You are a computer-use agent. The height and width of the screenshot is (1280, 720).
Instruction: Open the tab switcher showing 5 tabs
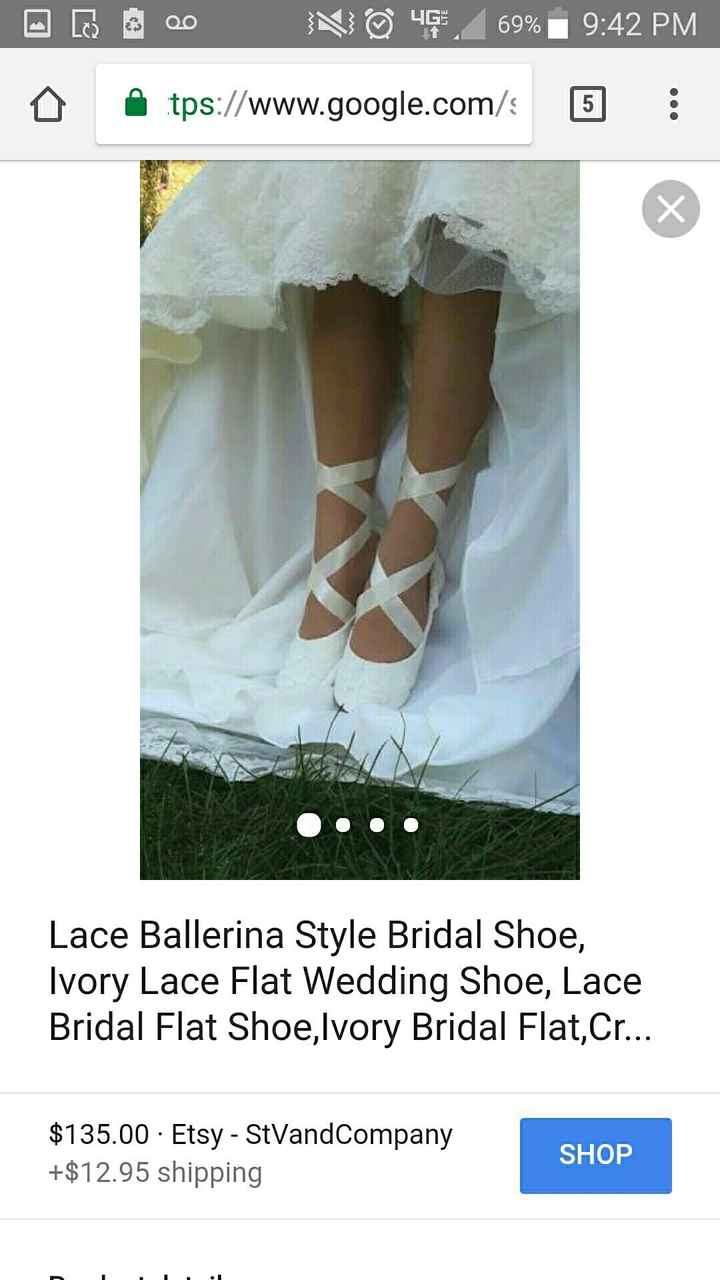coord(588,103)
